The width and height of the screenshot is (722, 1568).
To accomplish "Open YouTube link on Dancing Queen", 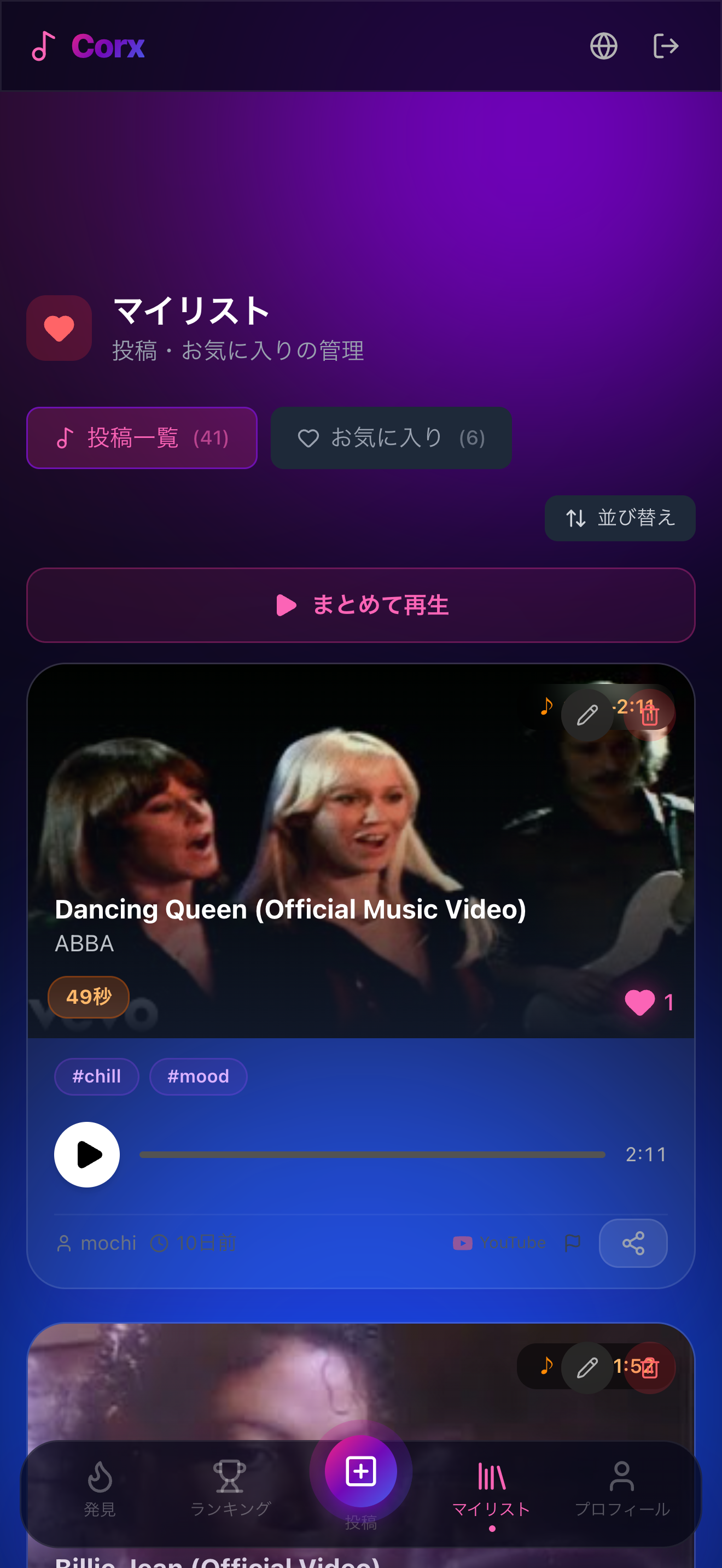I will [x=499, y=1243].
